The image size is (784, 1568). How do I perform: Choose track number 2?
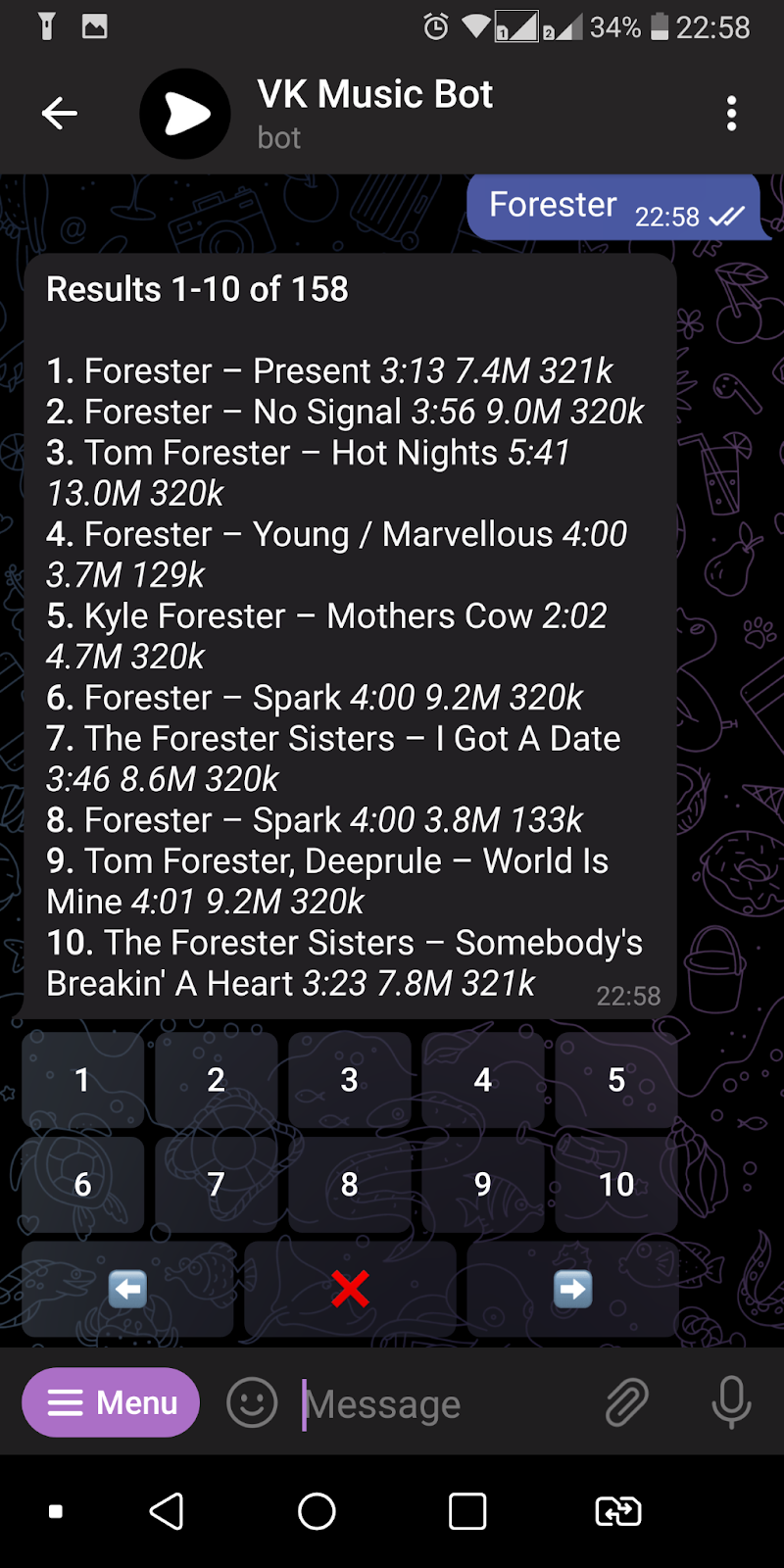click(216, 1080)
